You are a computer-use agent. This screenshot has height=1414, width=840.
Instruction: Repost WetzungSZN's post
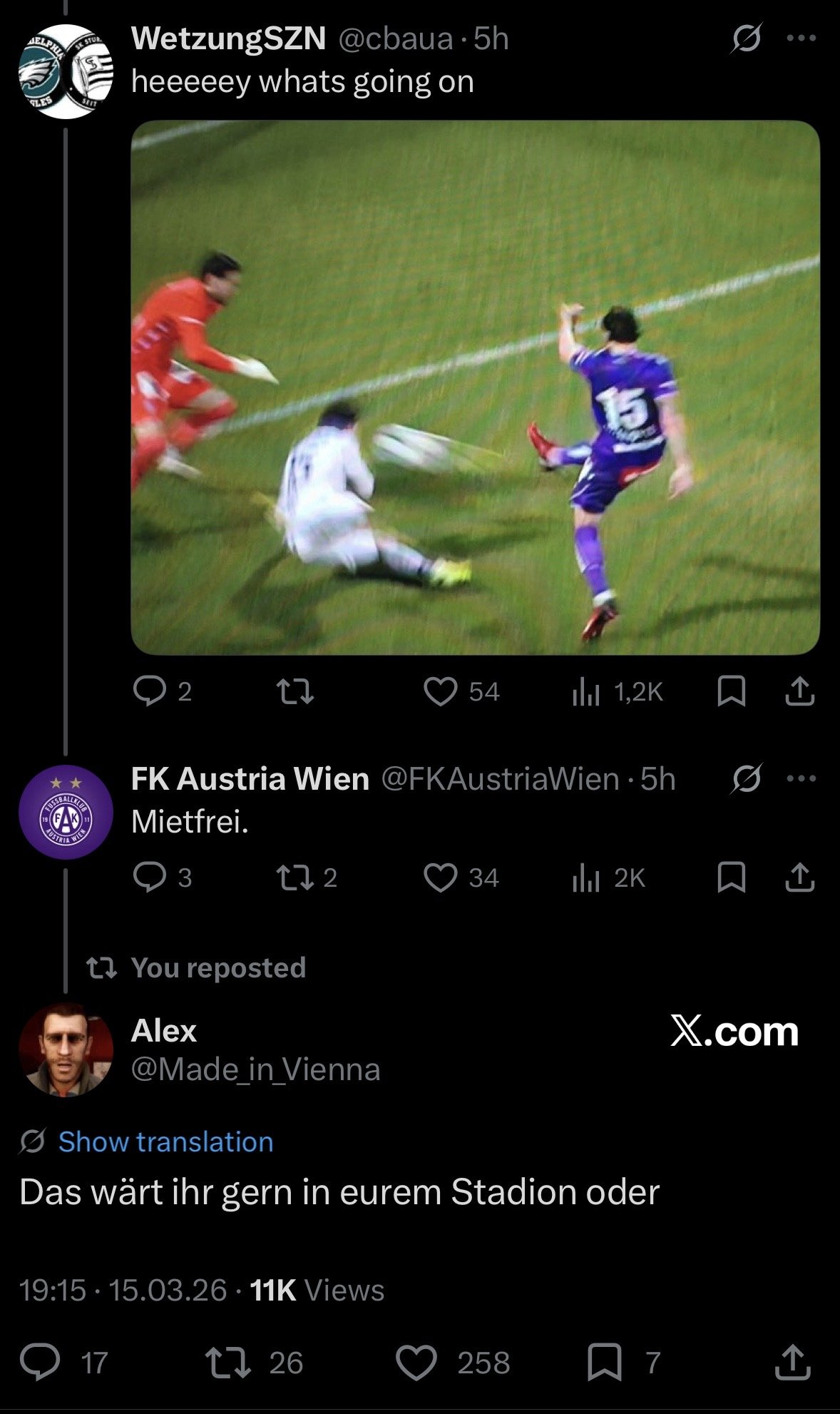294,691
